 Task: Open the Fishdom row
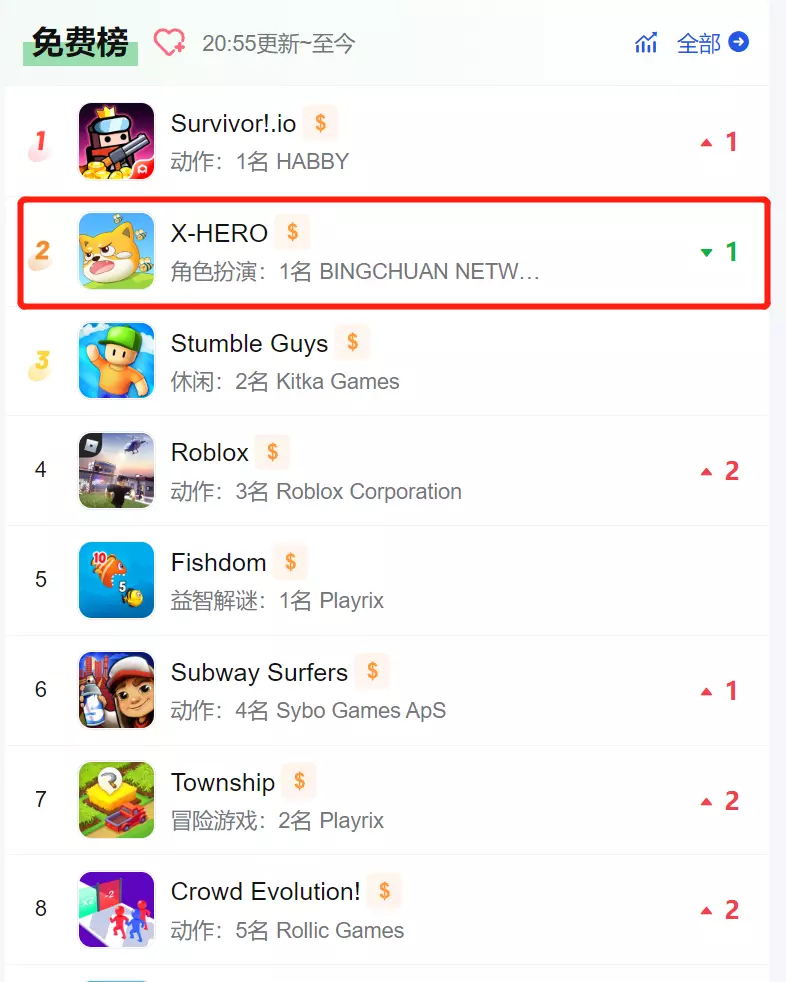click(218, 563)
